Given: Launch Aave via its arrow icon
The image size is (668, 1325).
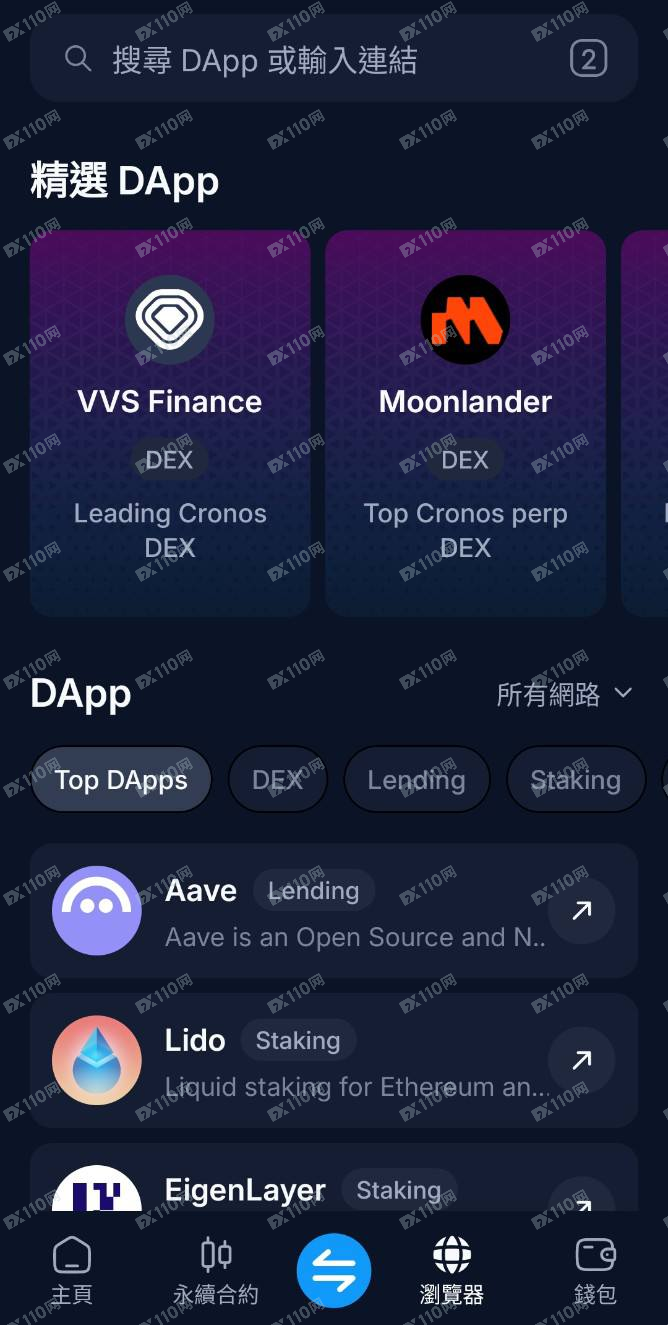Looking at the screenshot, I should tap(581, 910).
